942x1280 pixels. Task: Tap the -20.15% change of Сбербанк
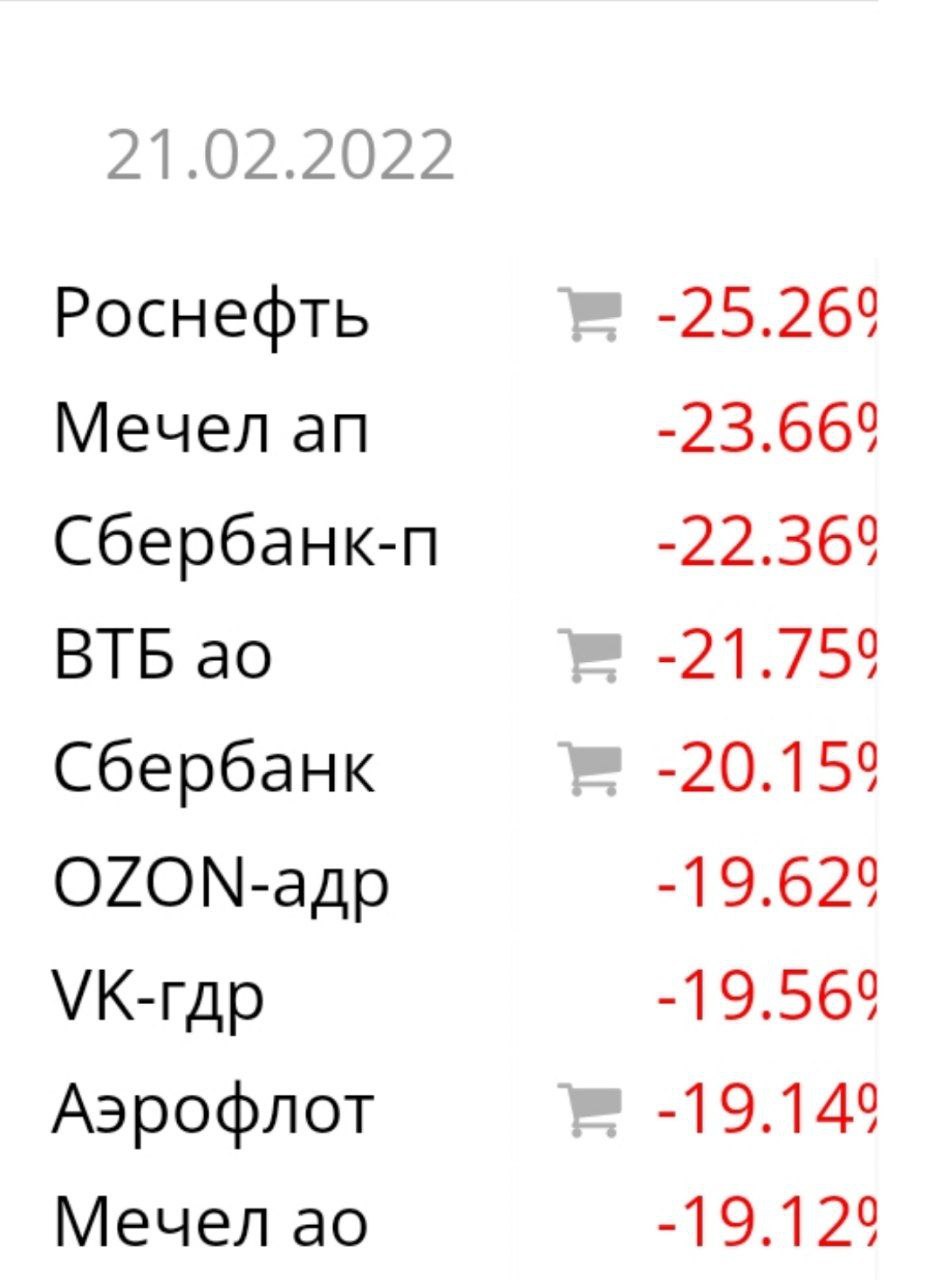coord(770,768)
